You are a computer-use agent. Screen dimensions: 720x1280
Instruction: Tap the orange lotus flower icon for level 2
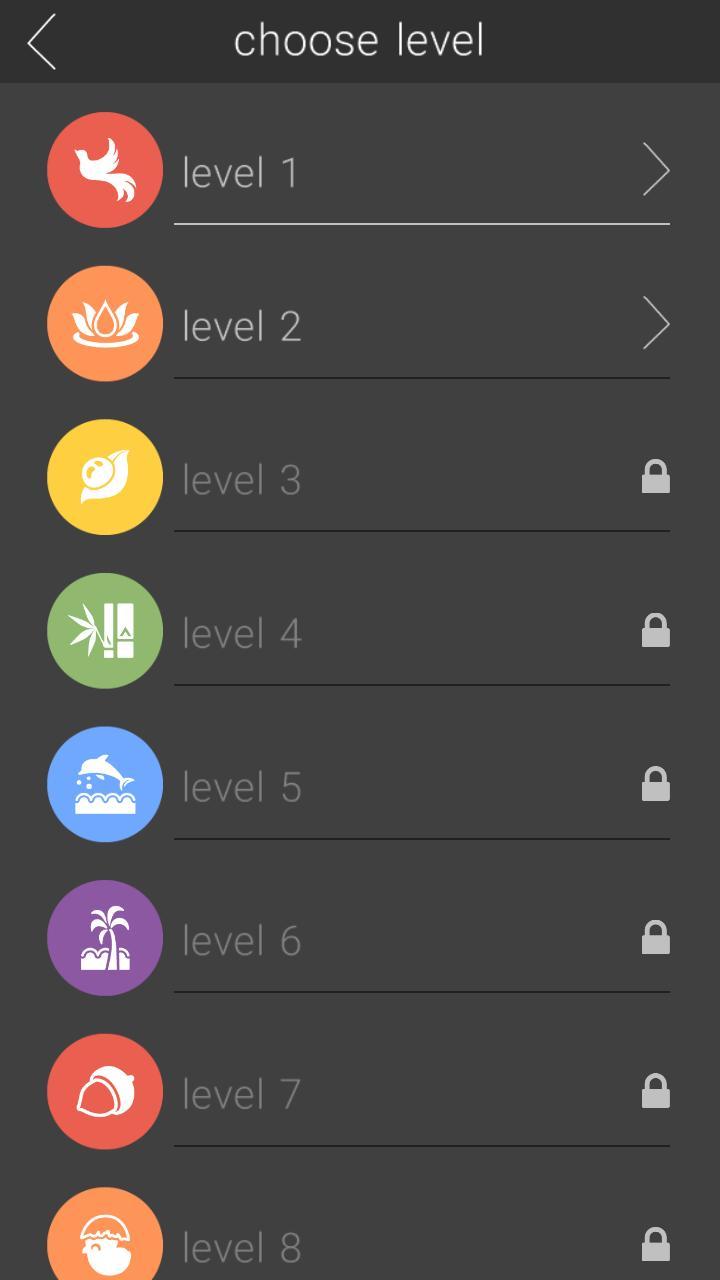point(105,324)
